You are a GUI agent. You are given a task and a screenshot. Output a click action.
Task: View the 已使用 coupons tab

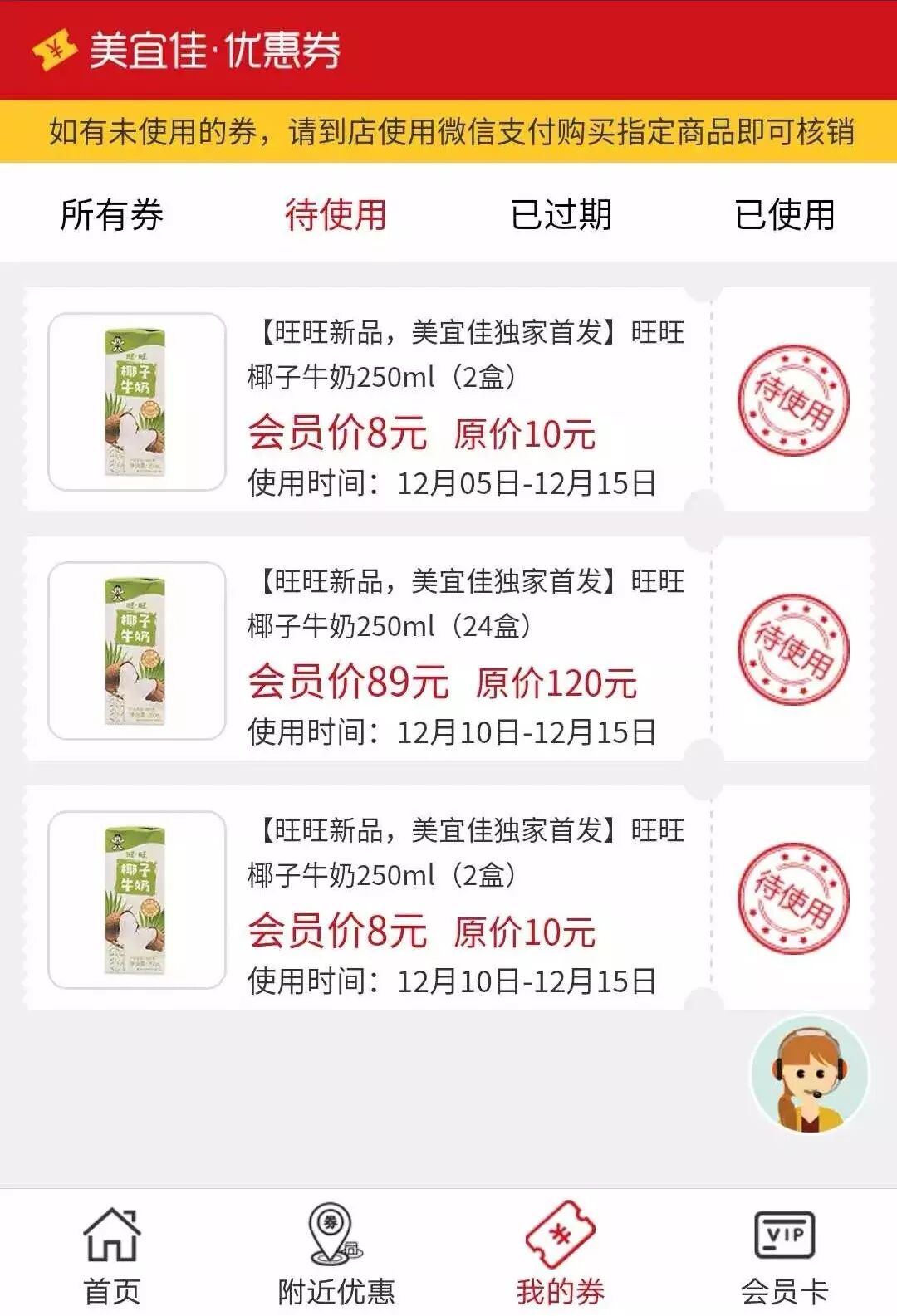[x=785, y=215]
